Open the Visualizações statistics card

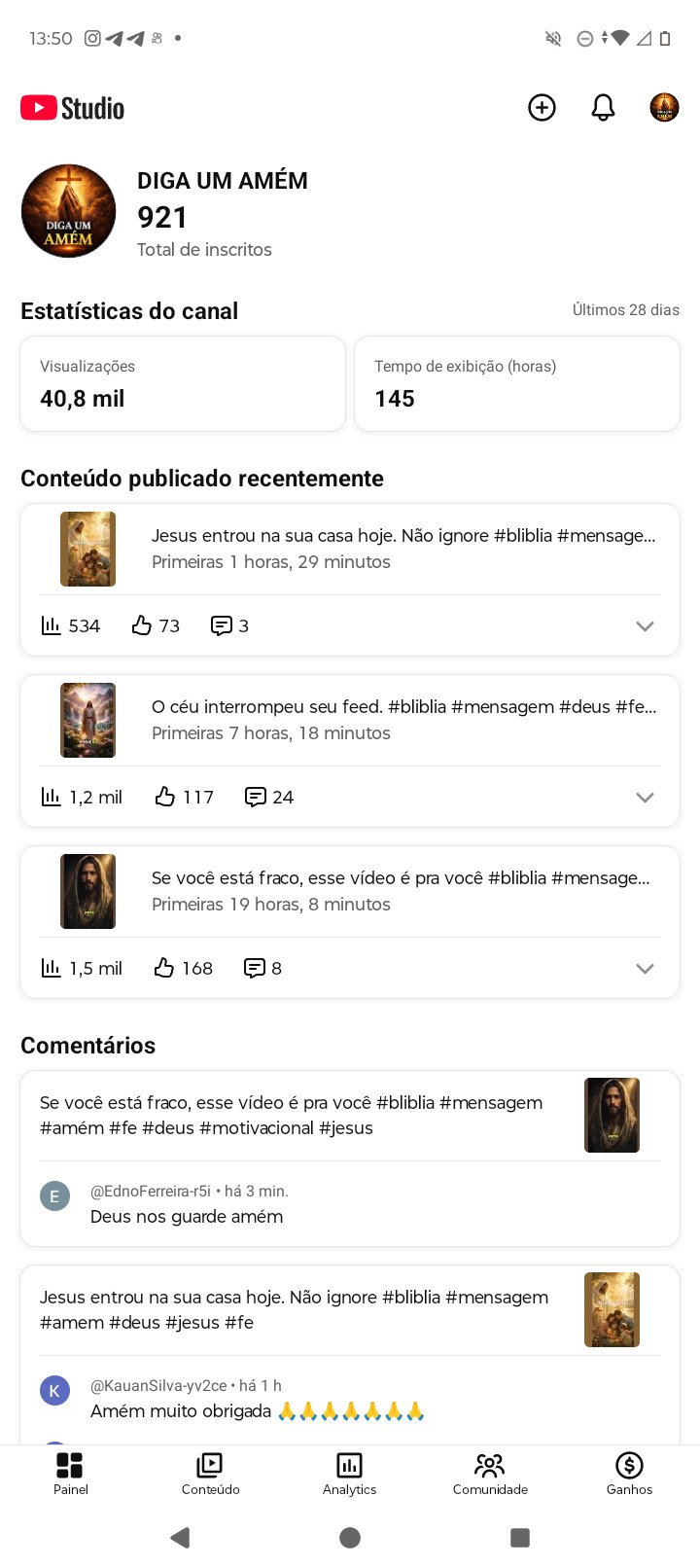tap(182, 383)
